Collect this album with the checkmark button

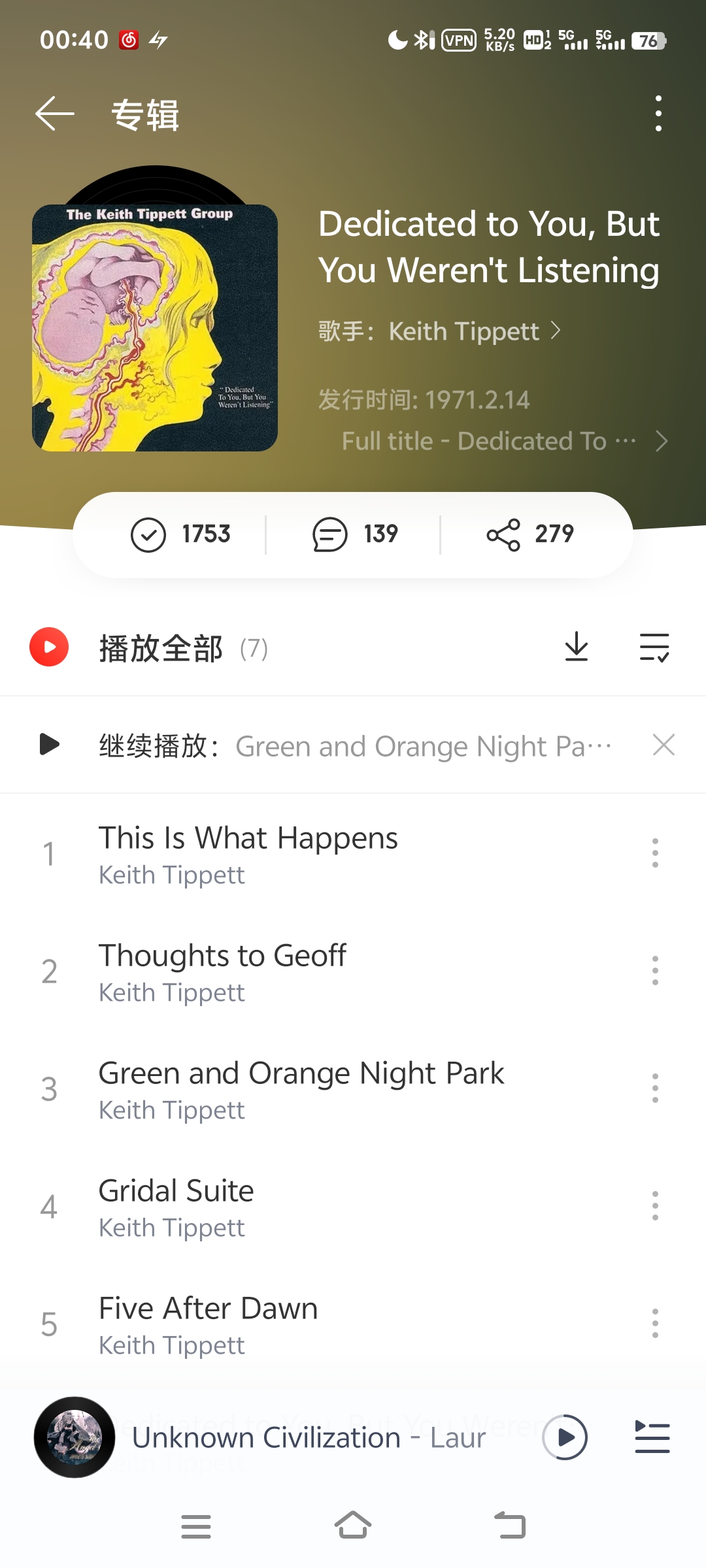tap(180, 534)
